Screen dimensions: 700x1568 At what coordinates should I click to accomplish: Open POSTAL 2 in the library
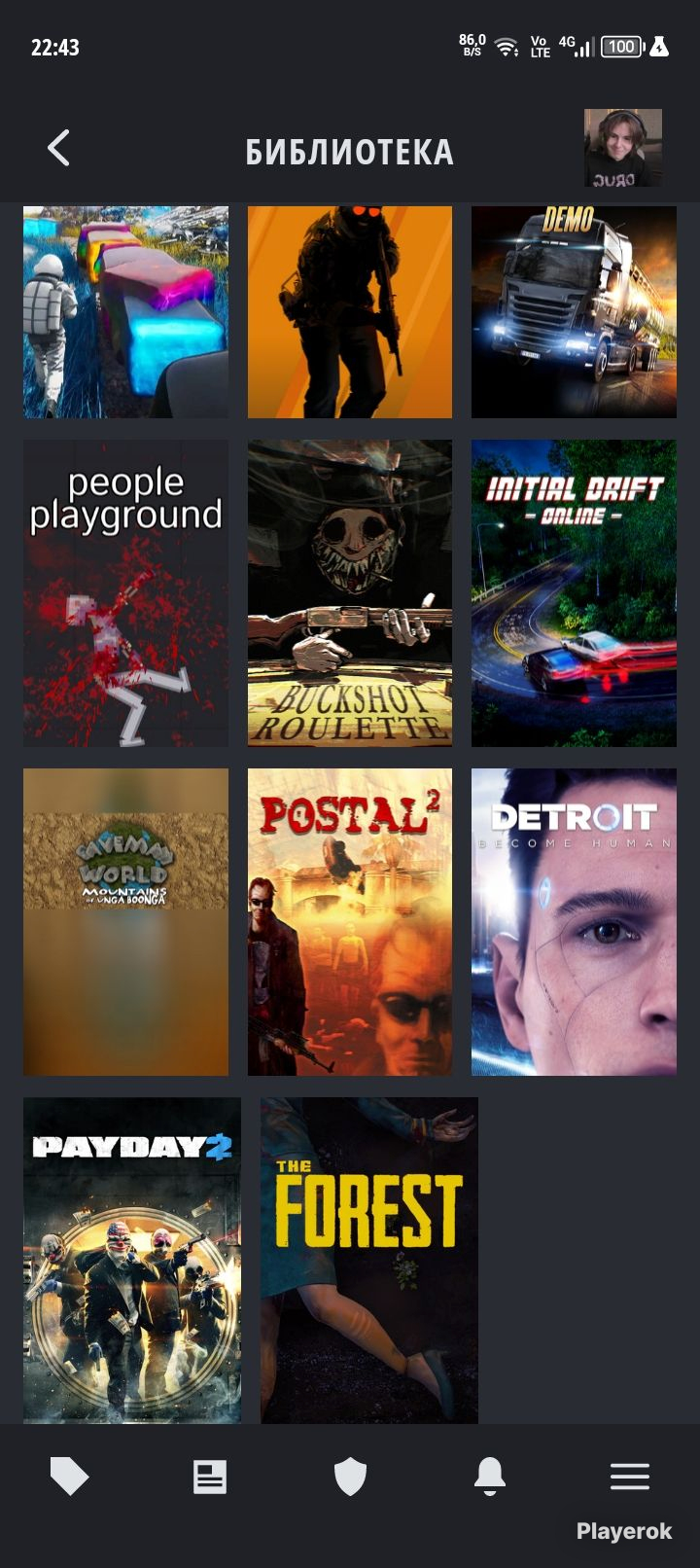[350, 922]
